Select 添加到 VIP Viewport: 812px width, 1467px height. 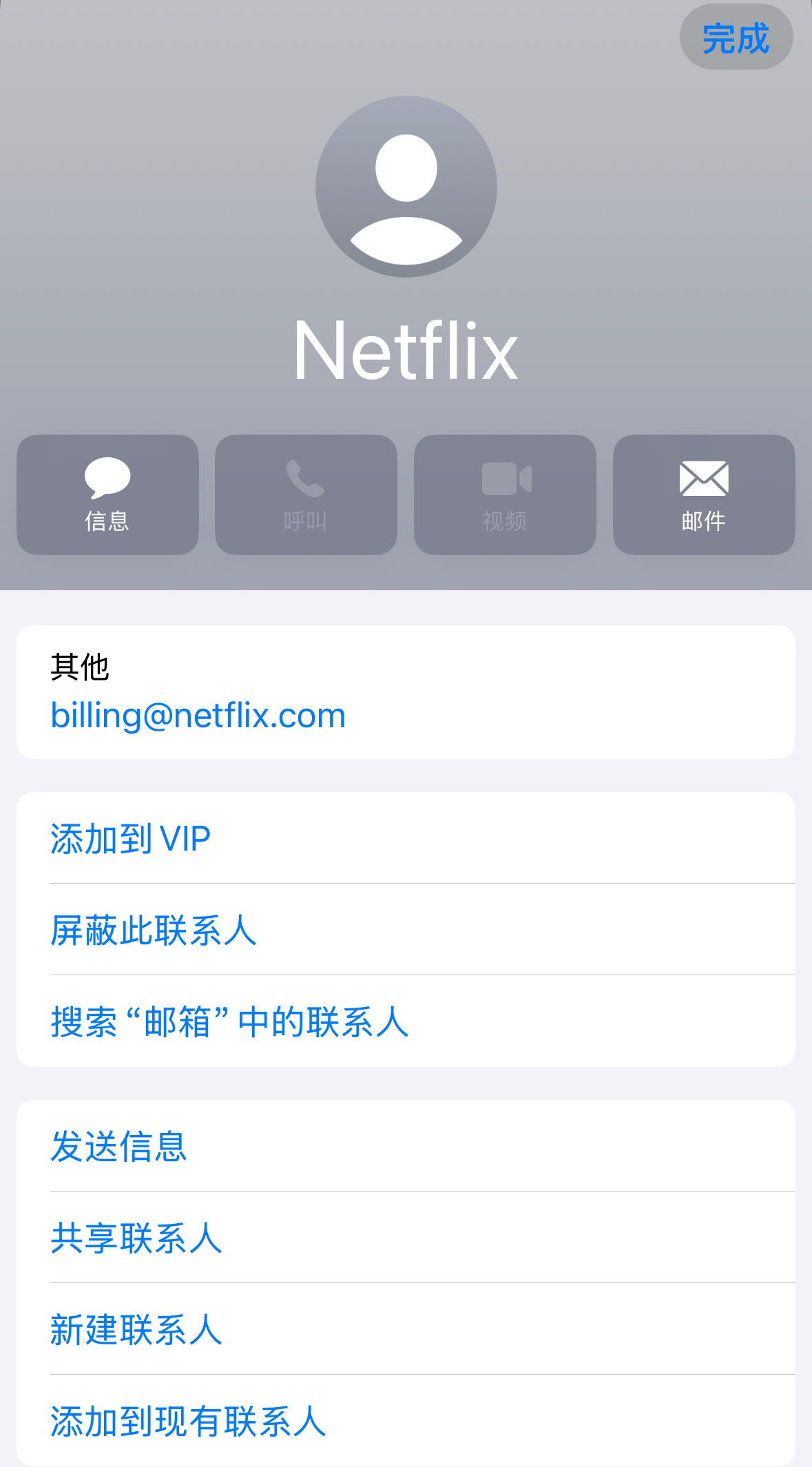pyautogui.click(x=406, y=838)
